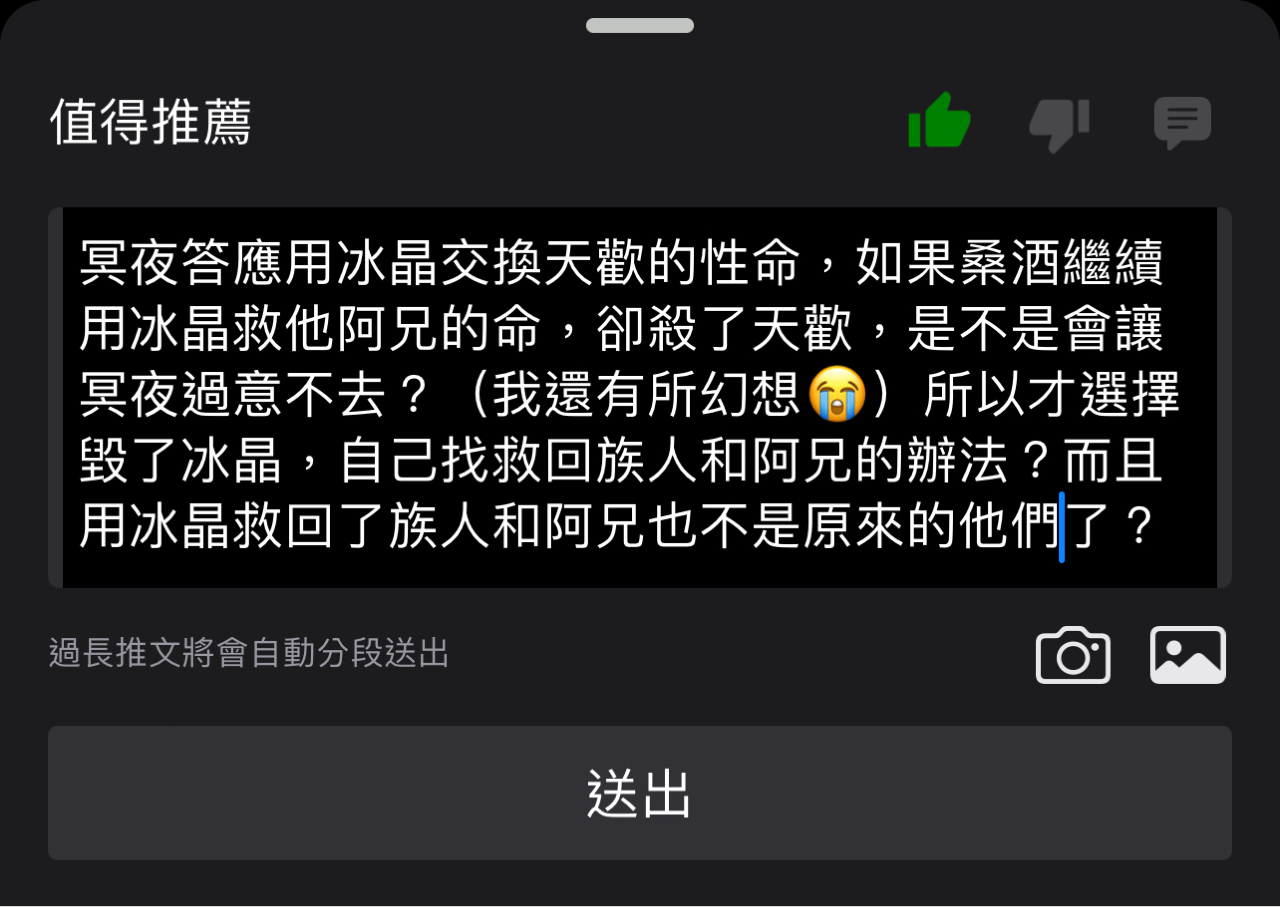This screenshot has width=1280, height=907.
Task: Submit the comment with 送出 button
Action: pyautogui.click(x=640, y=793)
